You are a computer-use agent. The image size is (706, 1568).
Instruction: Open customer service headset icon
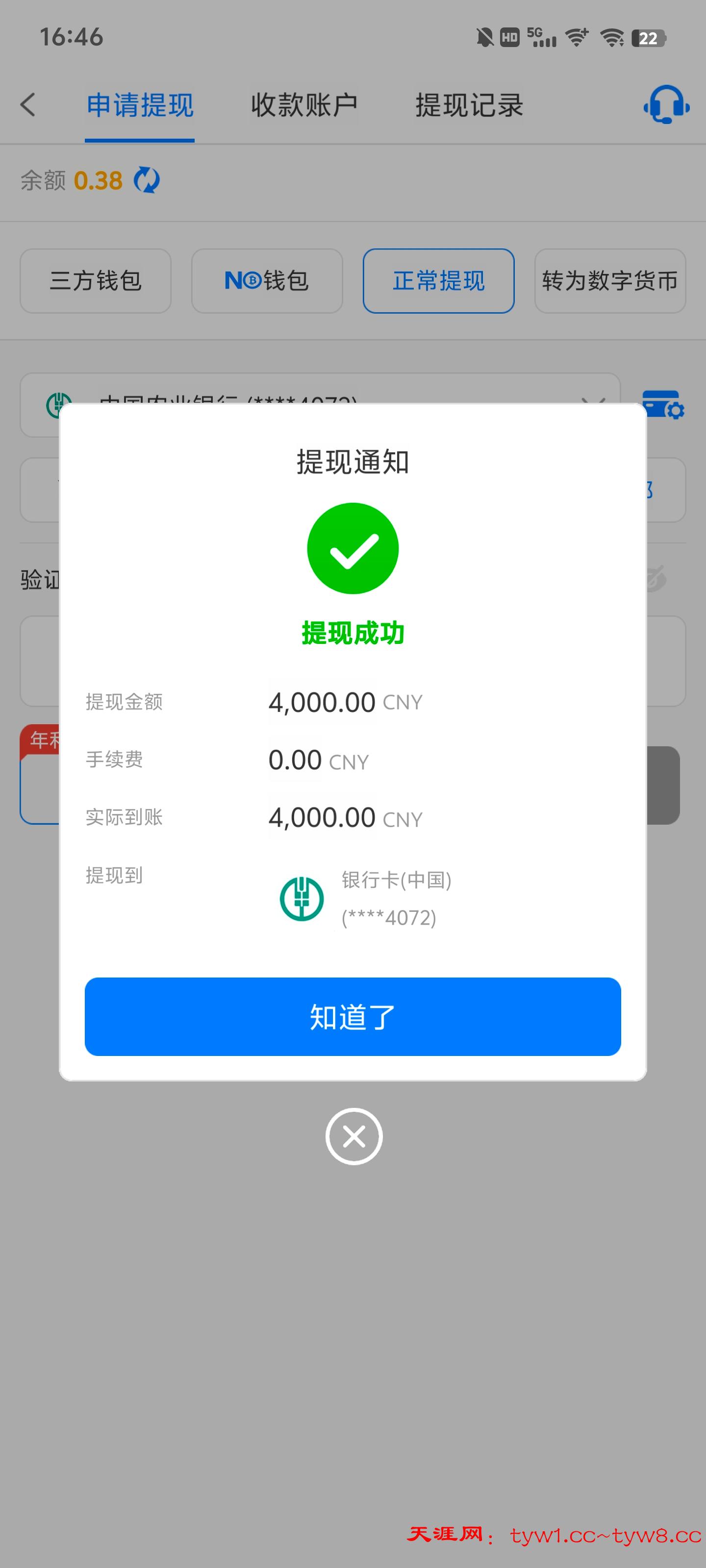pos(666,105)
